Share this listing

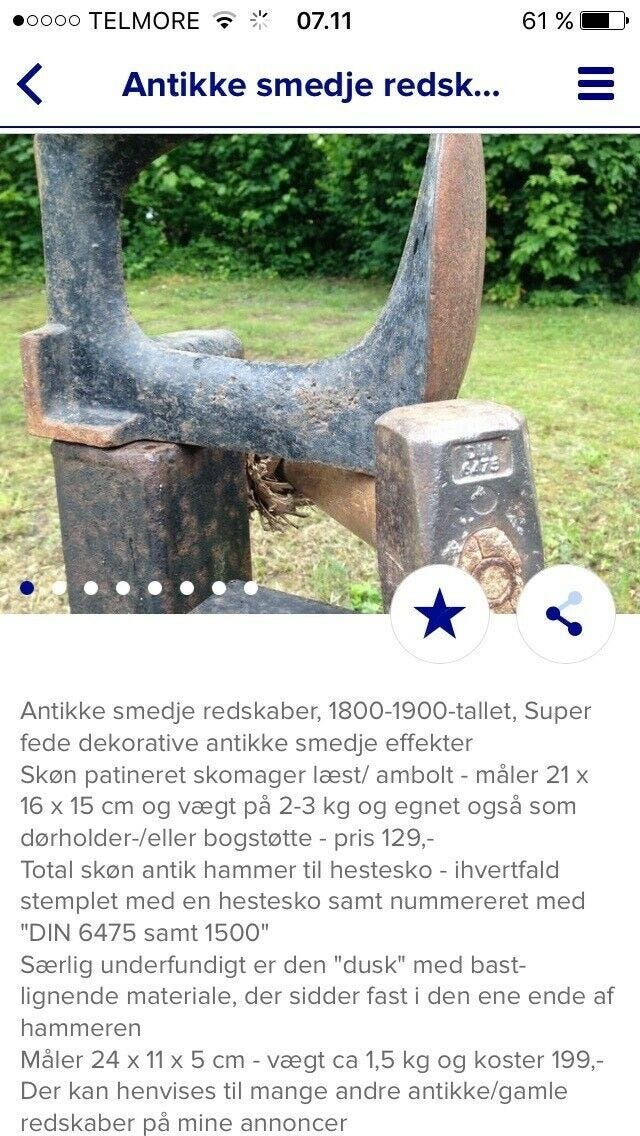click(565, 614)
